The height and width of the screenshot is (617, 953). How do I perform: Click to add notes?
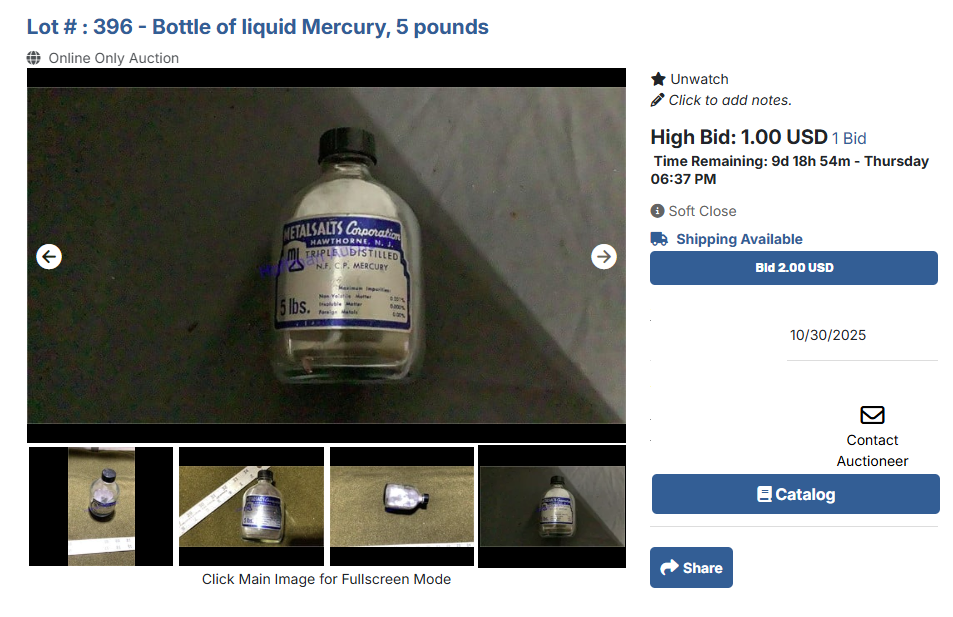(x=721, y=100)
